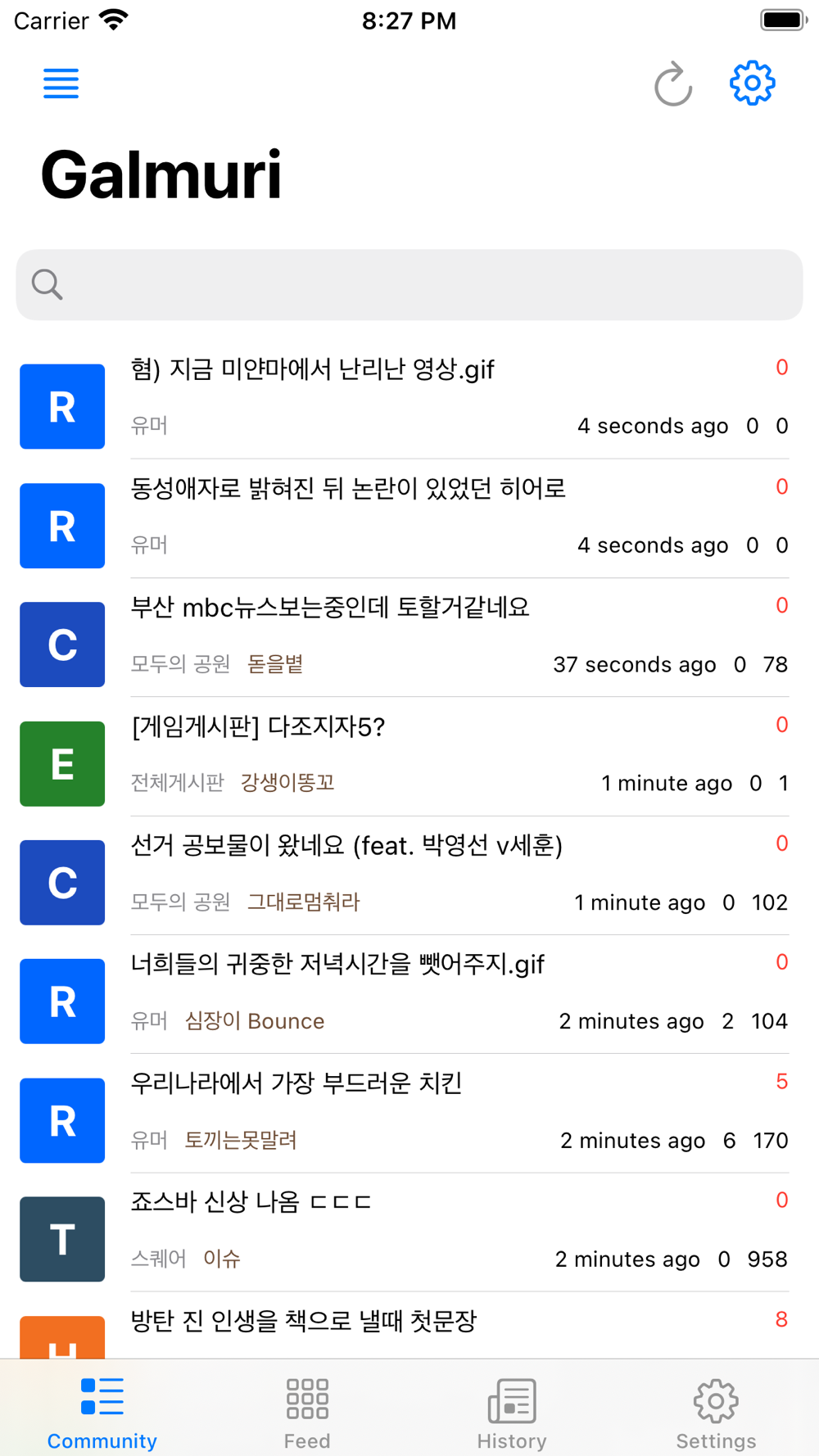The image size is (819, 1456).
Task: Open the gear settings icon in the top bar
Action: point(752,83)
